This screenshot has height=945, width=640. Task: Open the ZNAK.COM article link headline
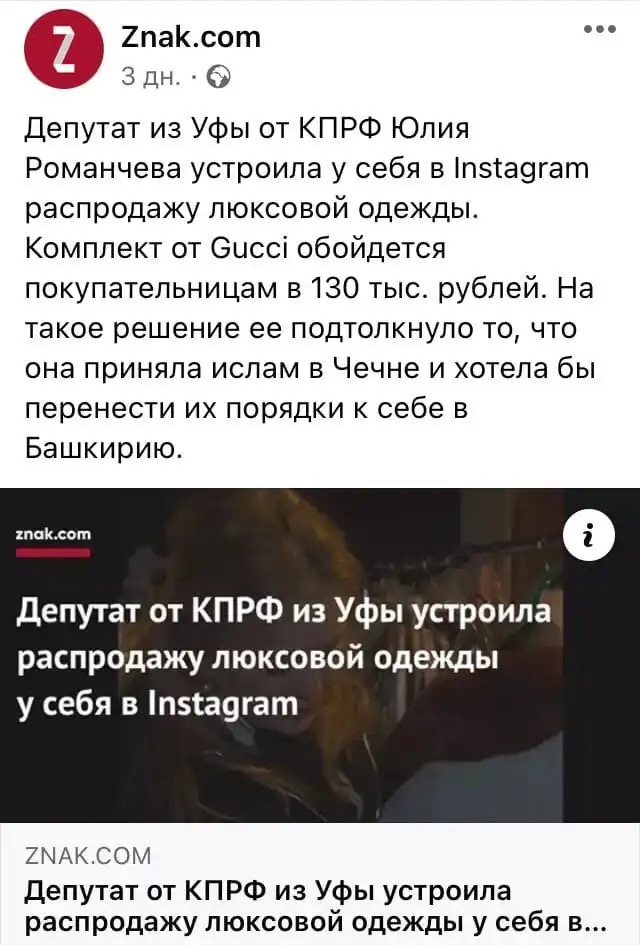pyautogui.click(x=320, y=906)
